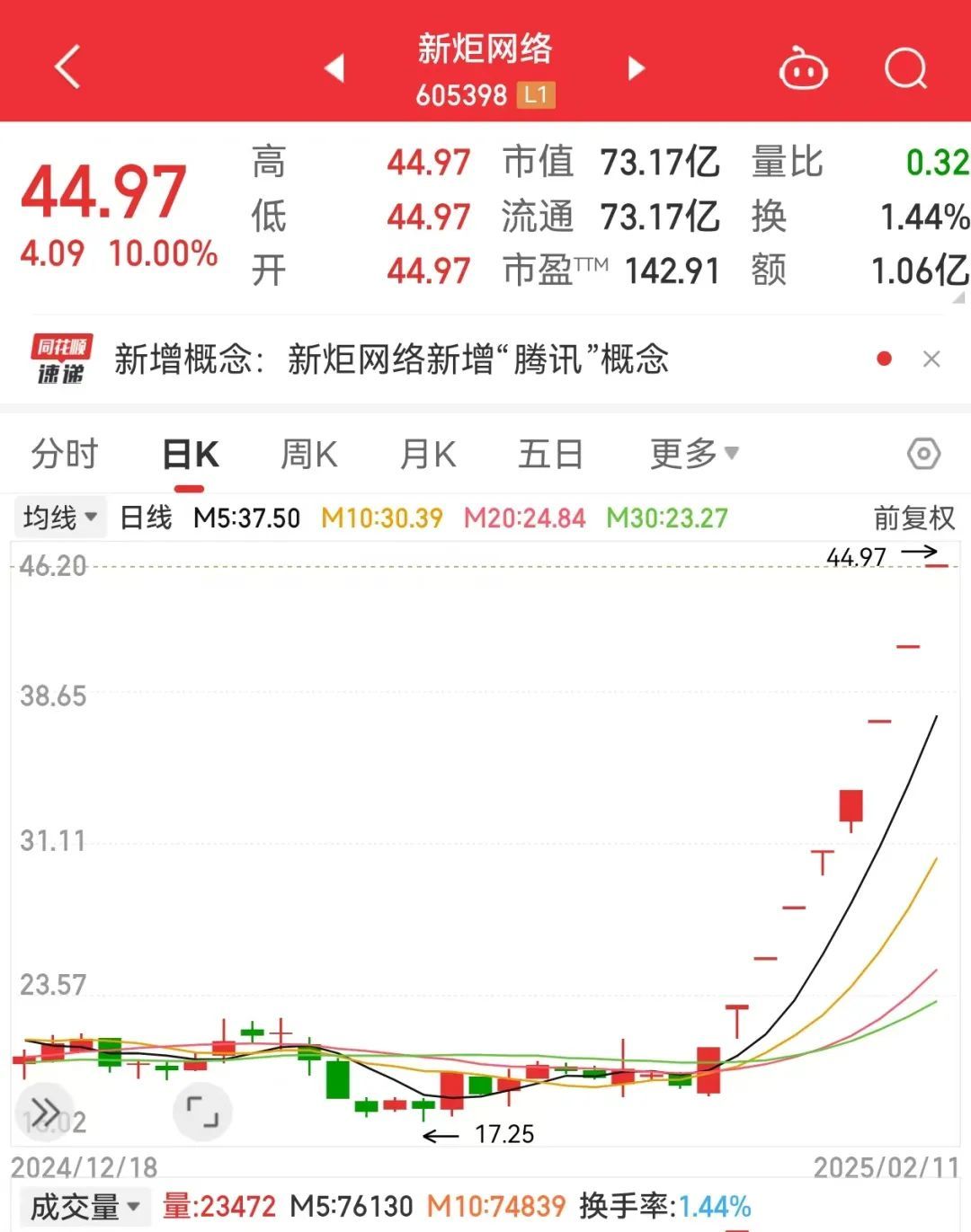Switch to the 分时 chart tab

pyautogui.click(x=64, y=454)
